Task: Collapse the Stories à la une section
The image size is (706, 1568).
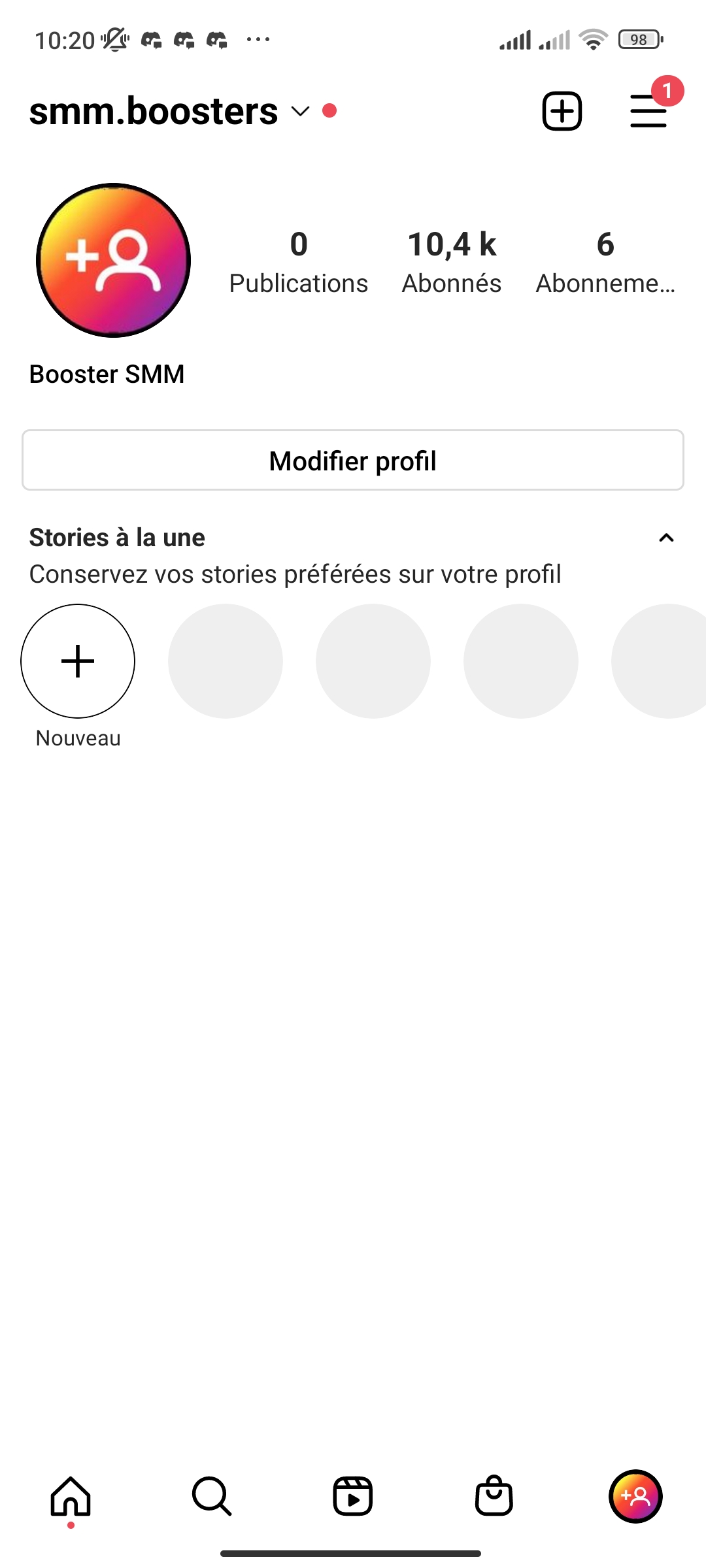Action: 666,538
